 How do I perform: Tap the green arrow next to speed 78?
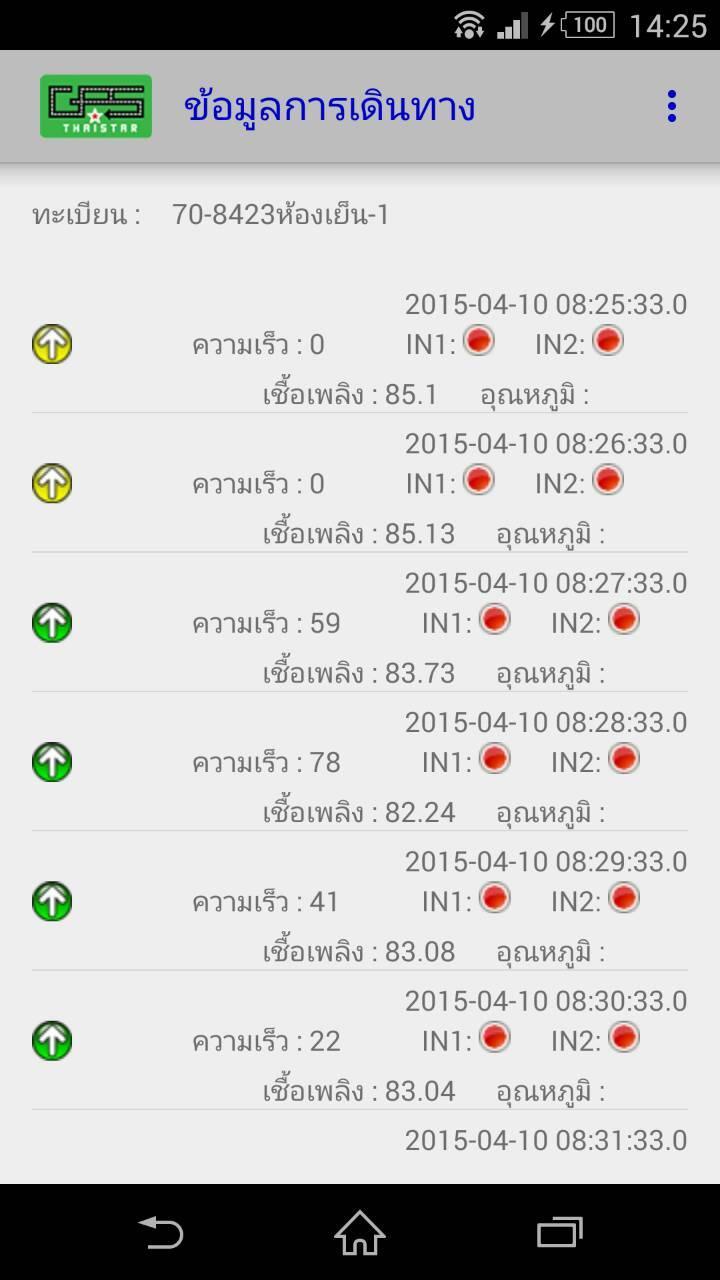tap(51, 762)
